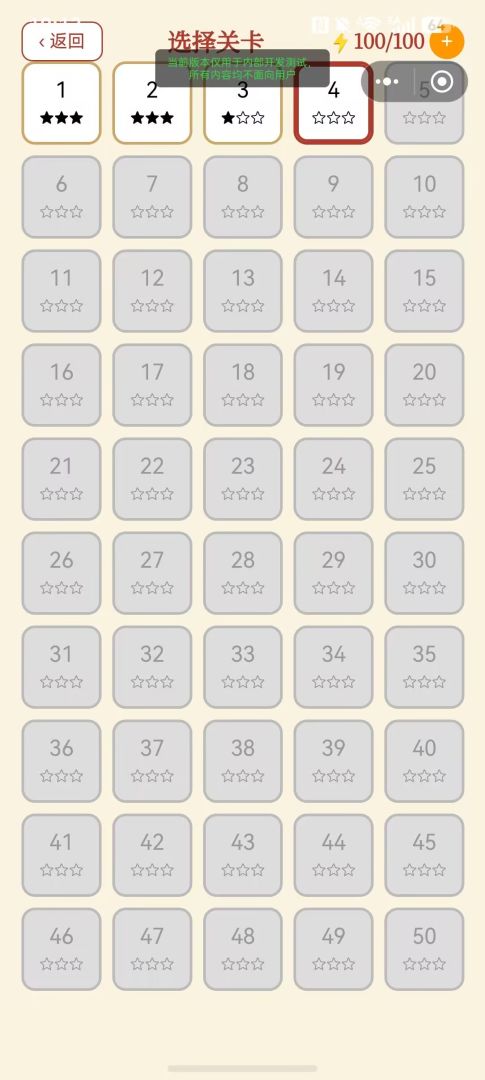The image size is (485, 1080).
Task: Select level 2
Action: point(152,103)
